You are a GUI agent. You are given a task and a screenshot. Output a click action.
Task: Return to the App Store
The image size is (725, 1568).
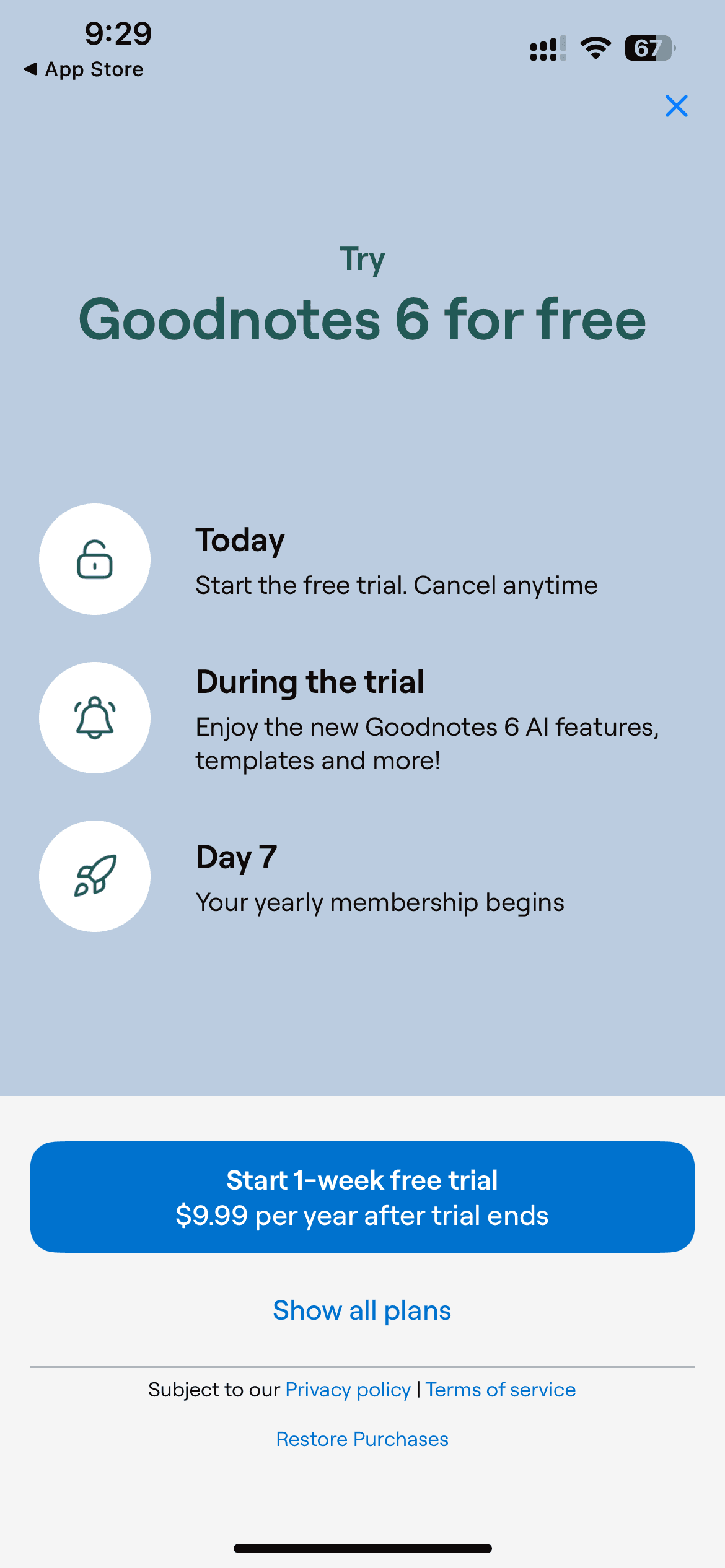coord(84,69)
